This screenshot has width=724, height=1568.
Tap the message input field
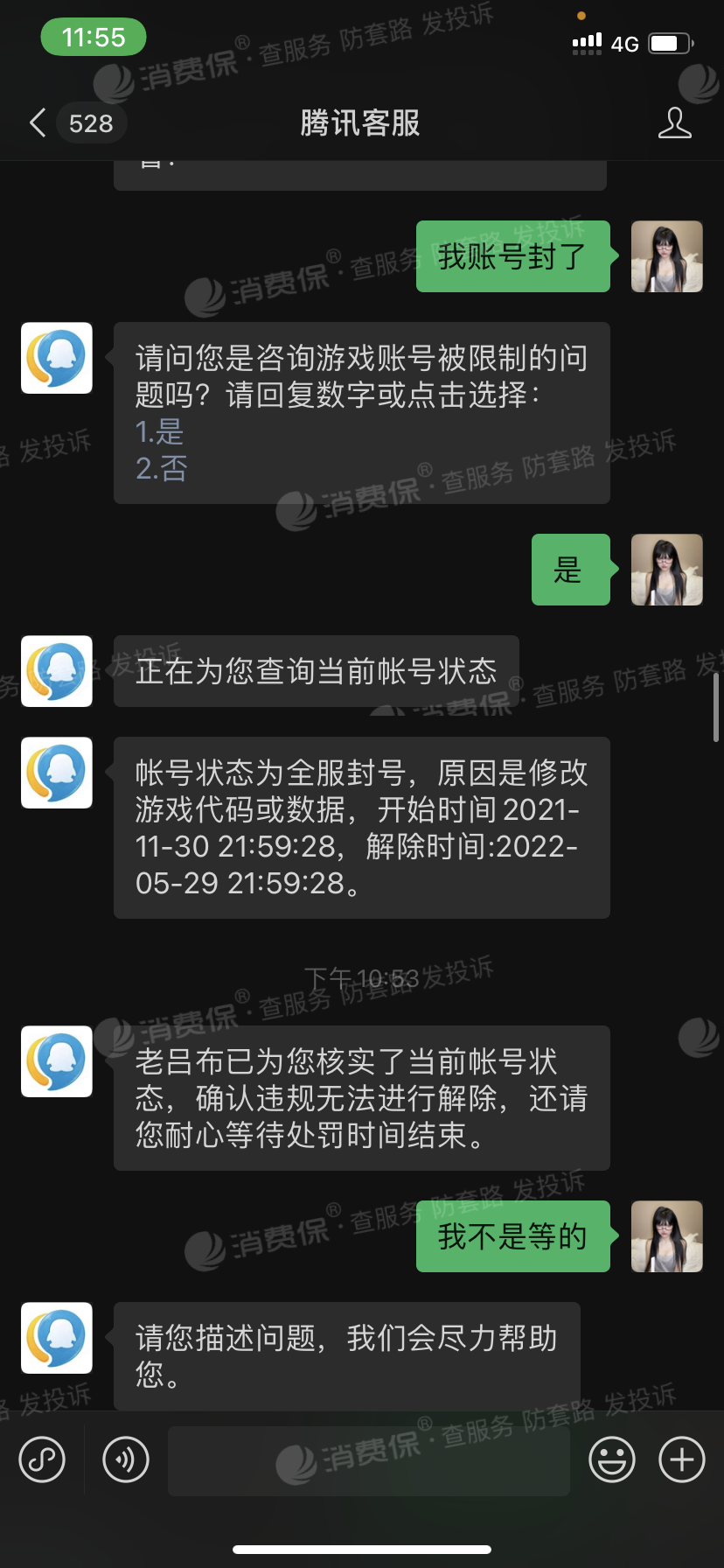pos(367,1459)
